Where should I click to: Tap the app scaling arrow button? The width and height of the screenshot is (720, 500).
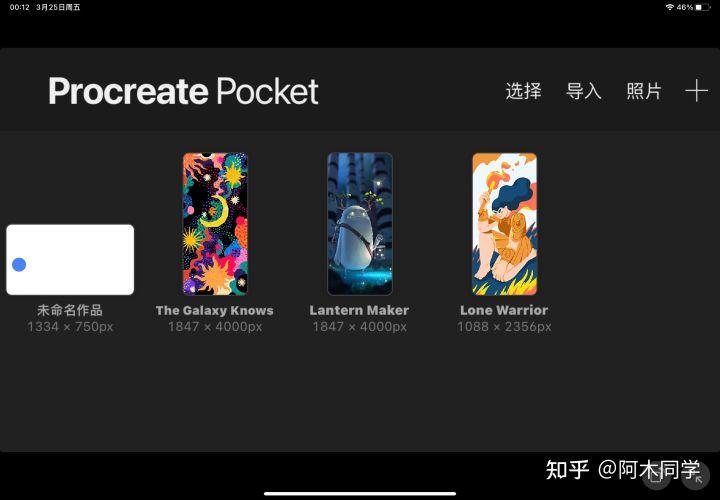pyautogui.click(x=698, y=478)
